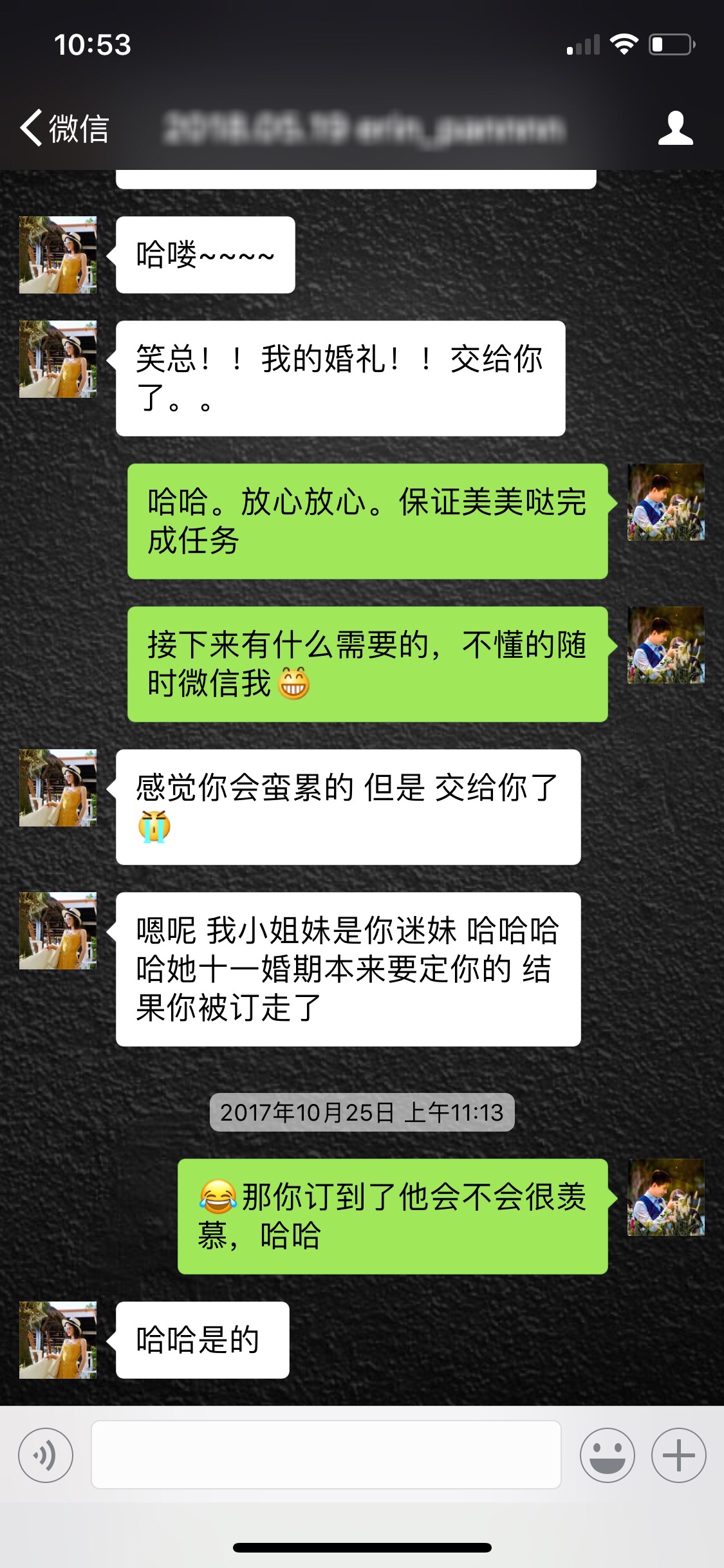Screen dimensions: 724x1568
Task: Focus the message text field
Action: click(x=326, y=1455)
